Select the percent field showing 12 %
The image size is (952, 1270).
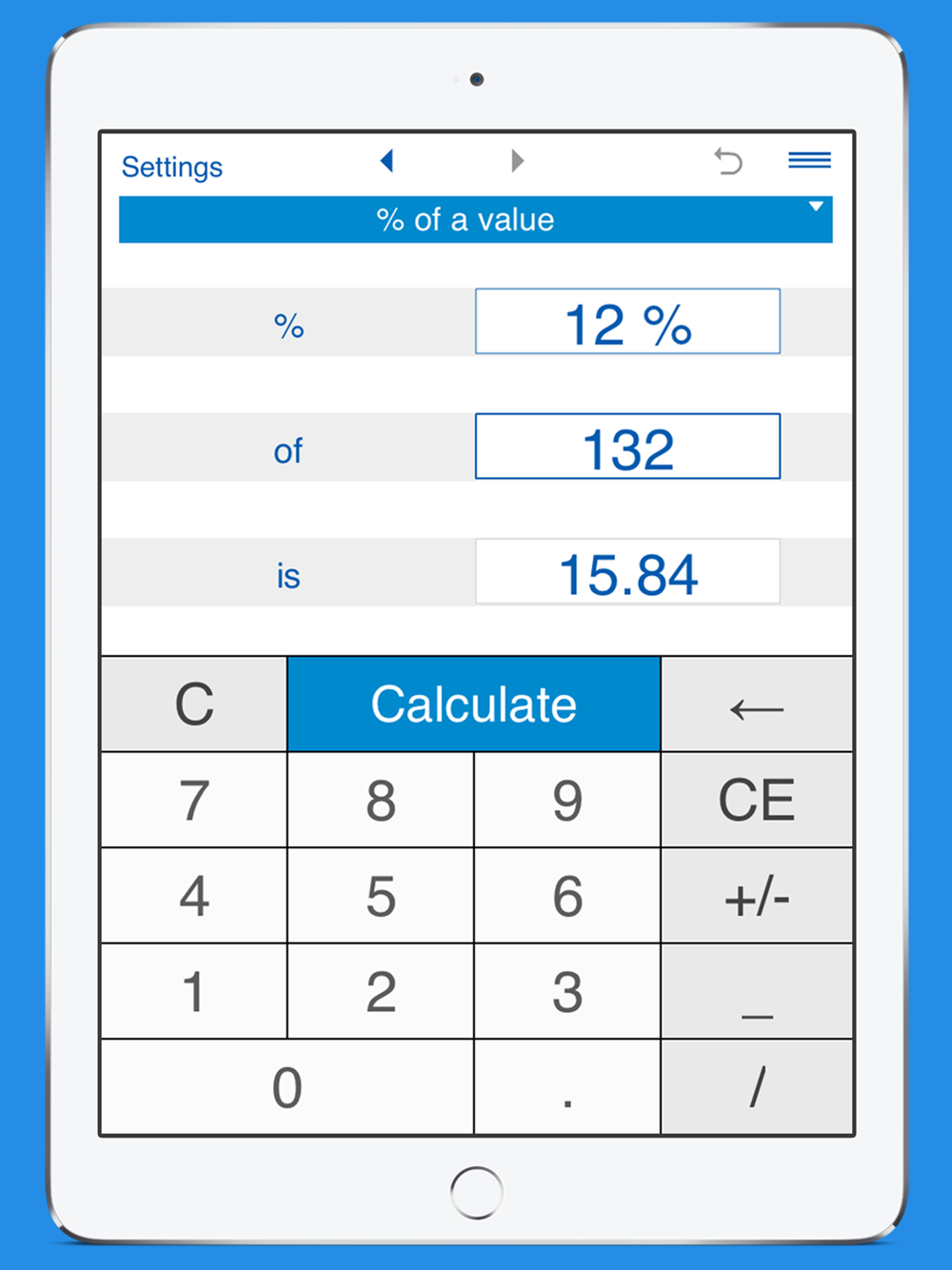pyautogui.click(x=627, y=322)
